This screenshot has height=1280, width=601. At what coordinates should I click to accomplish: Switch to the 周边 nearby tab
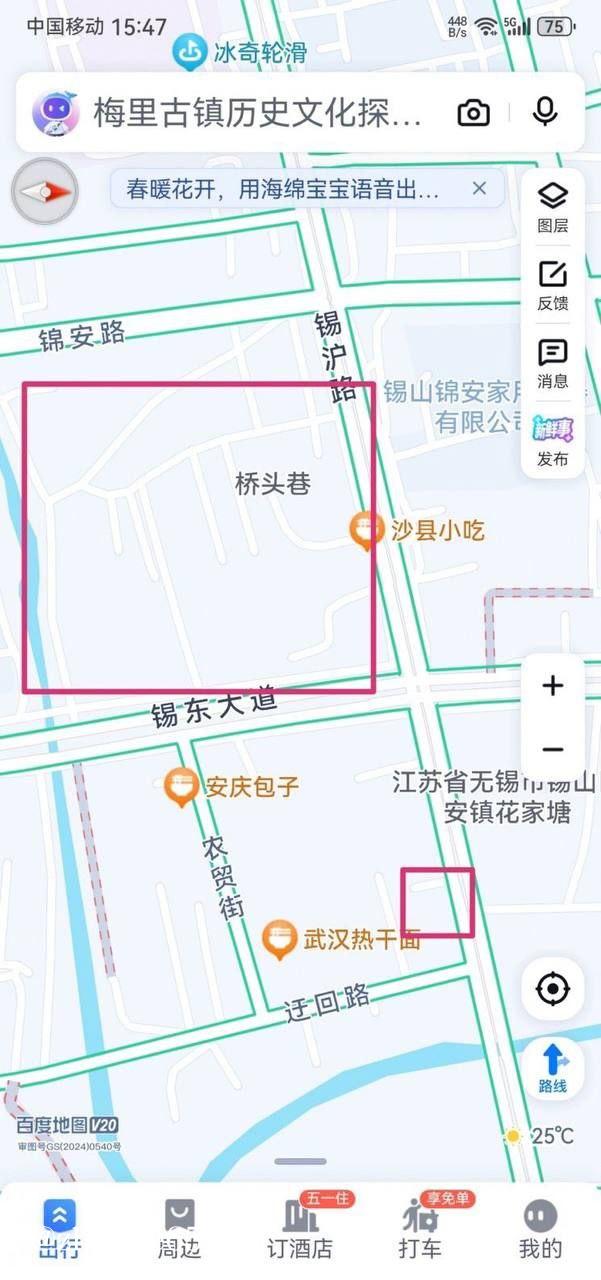tap(180, 1229)
